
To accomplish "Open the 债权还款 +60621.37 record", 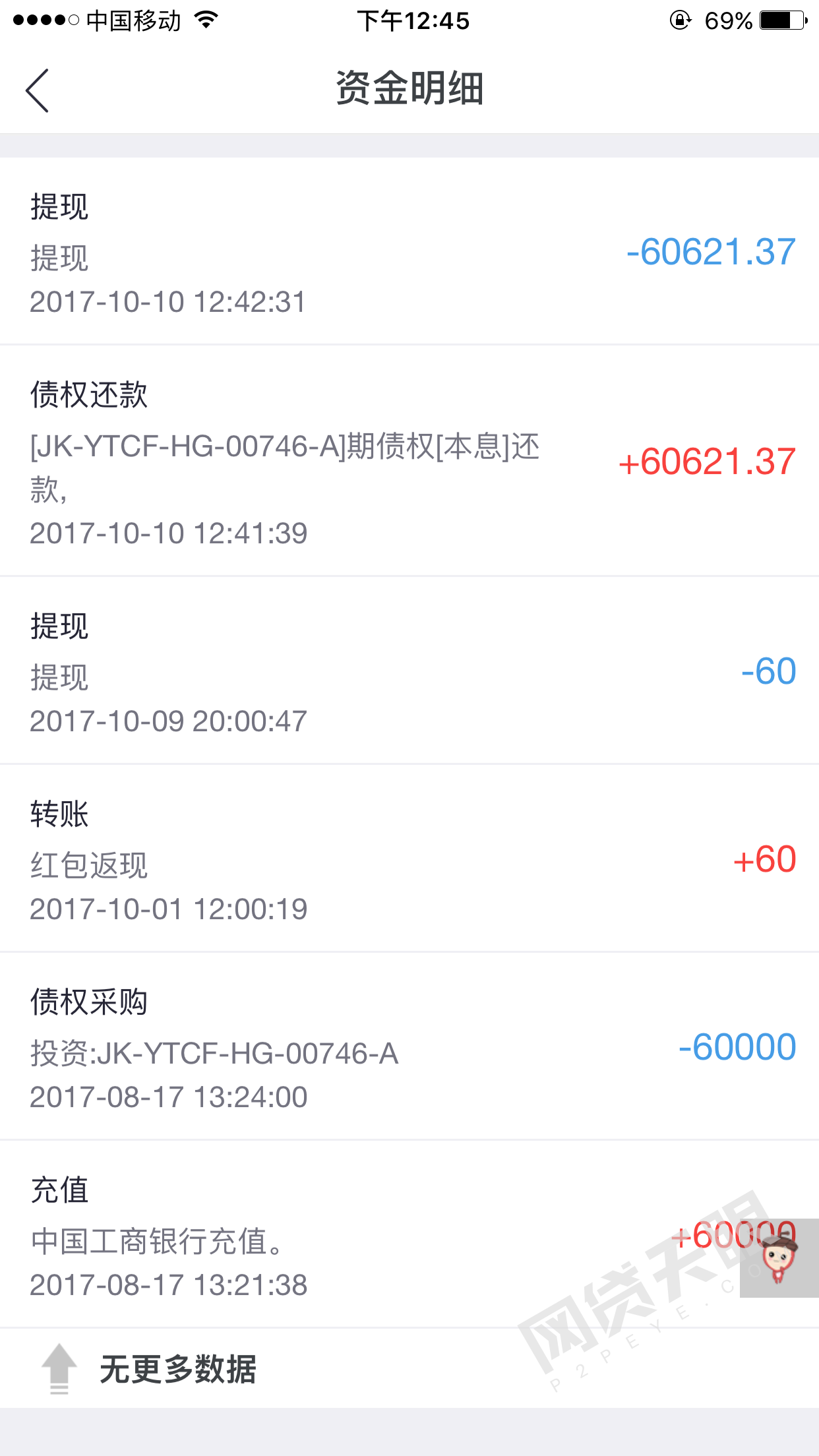I will click(x=409, y=461).
